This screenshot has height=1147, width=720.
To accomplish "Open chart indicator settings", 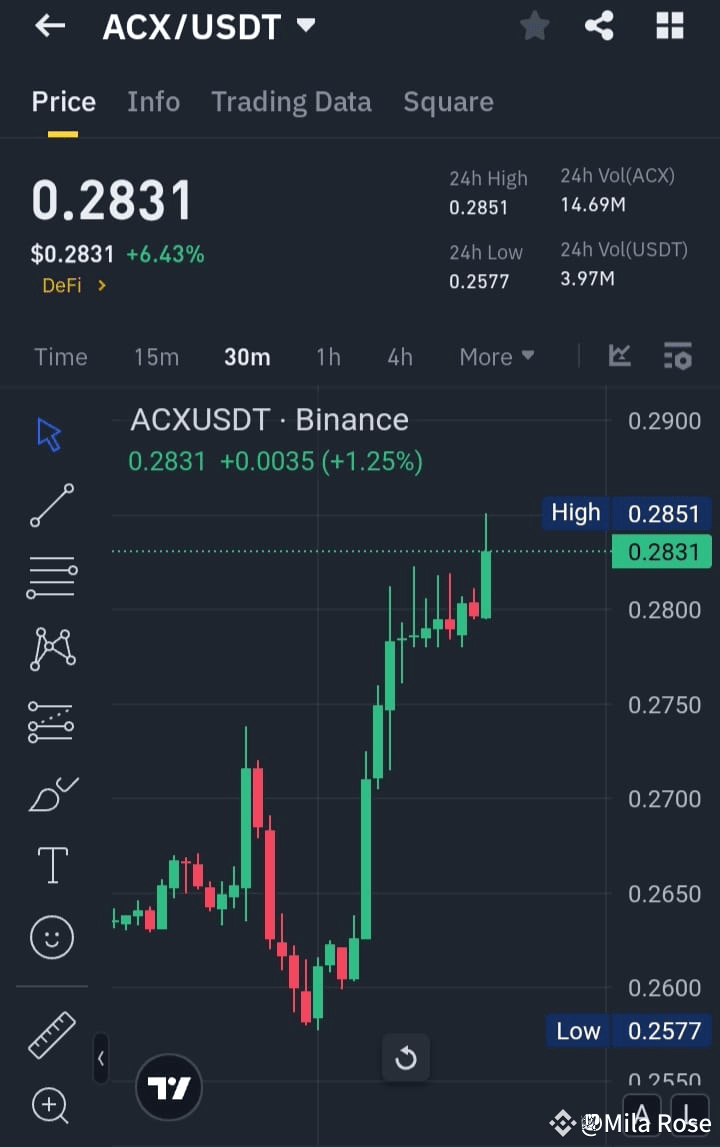I will point(678,356).
